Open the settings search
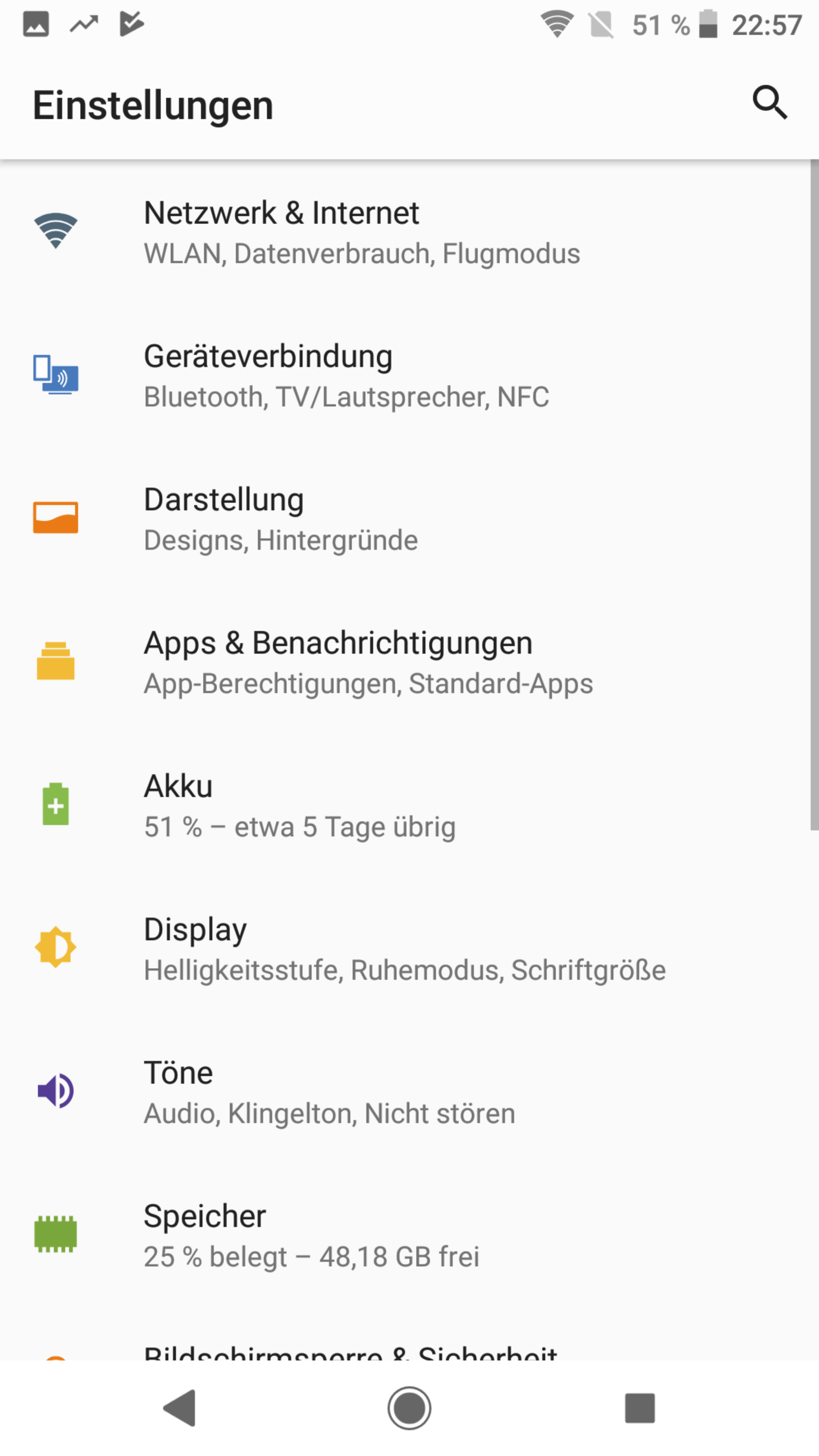This screenshot has height=1456, width=819. tap(769, 104)
